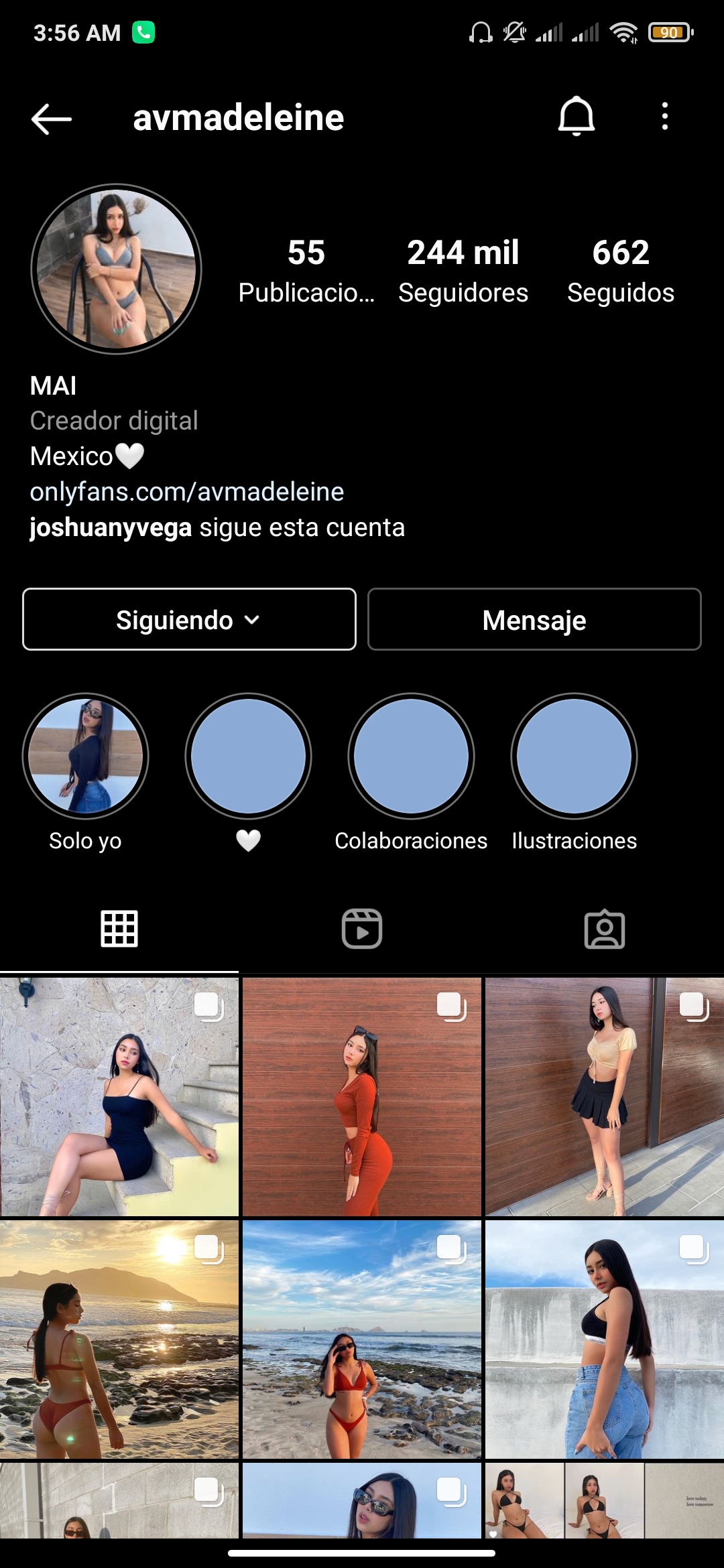Open the white heart highlight
Viewport: 724px width, 1568px height.
point(248,756)
